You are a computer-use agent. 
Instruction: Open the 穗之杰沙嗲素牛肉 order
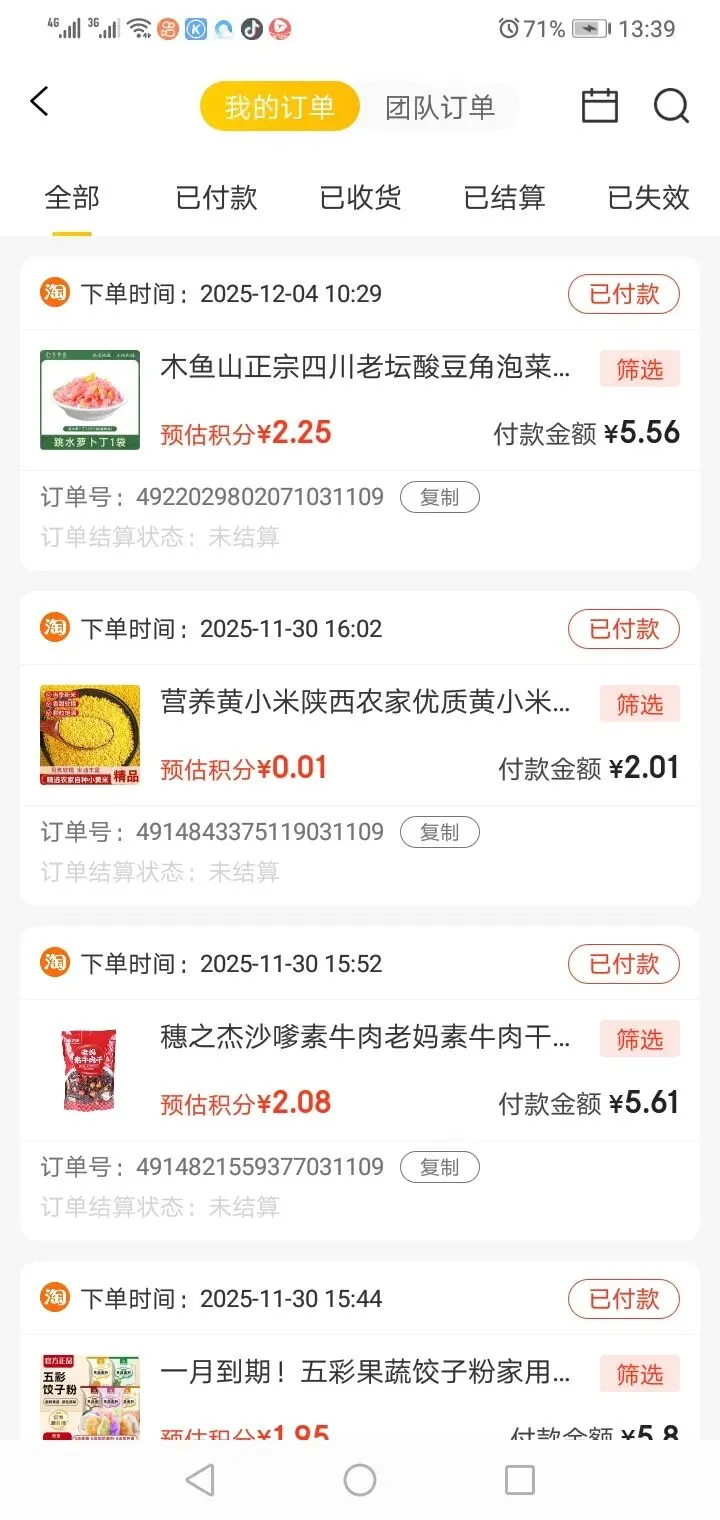[x=365, y=1038]
